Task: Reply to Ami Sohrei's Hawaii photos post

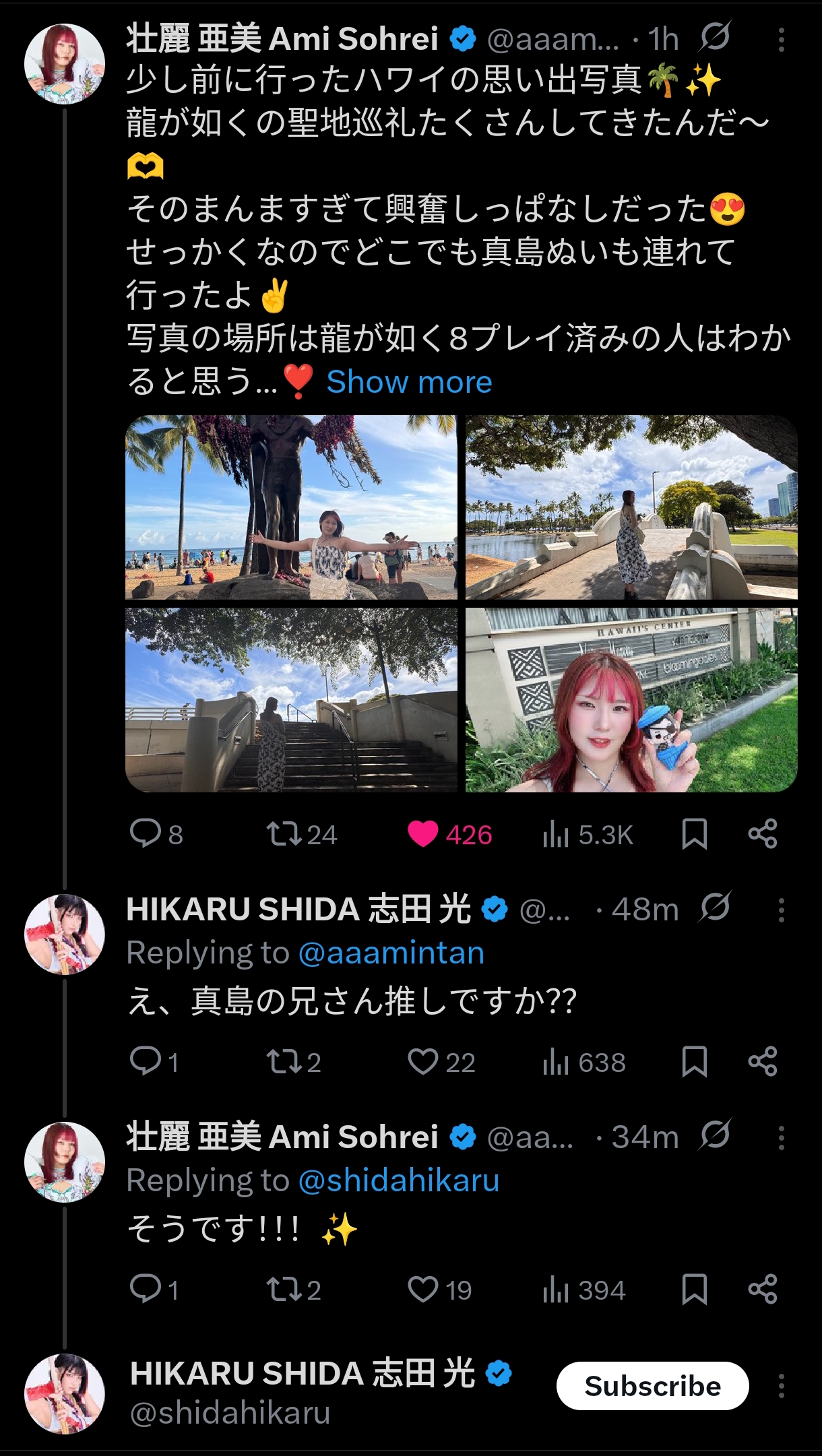Action: (x=145, y=834)
